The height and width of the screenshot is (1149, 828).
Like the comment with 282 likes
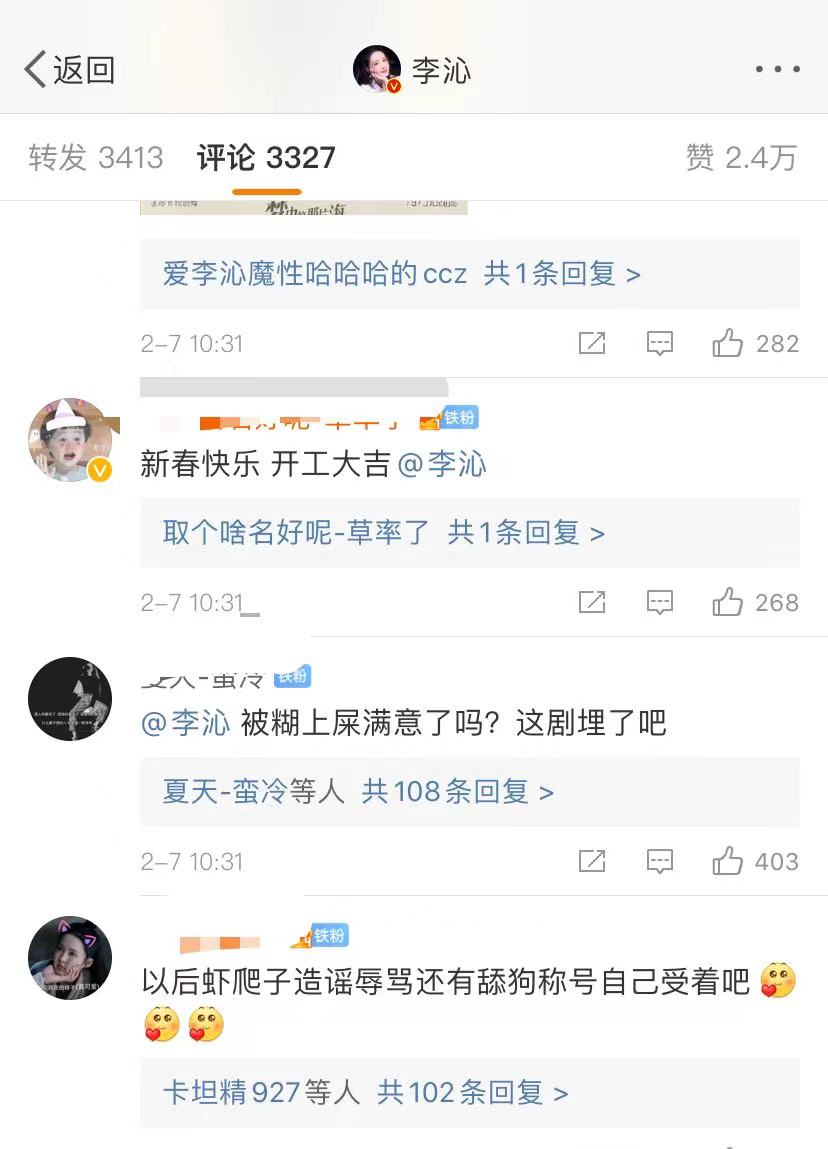pyautogui.click(x=728, y=344)
